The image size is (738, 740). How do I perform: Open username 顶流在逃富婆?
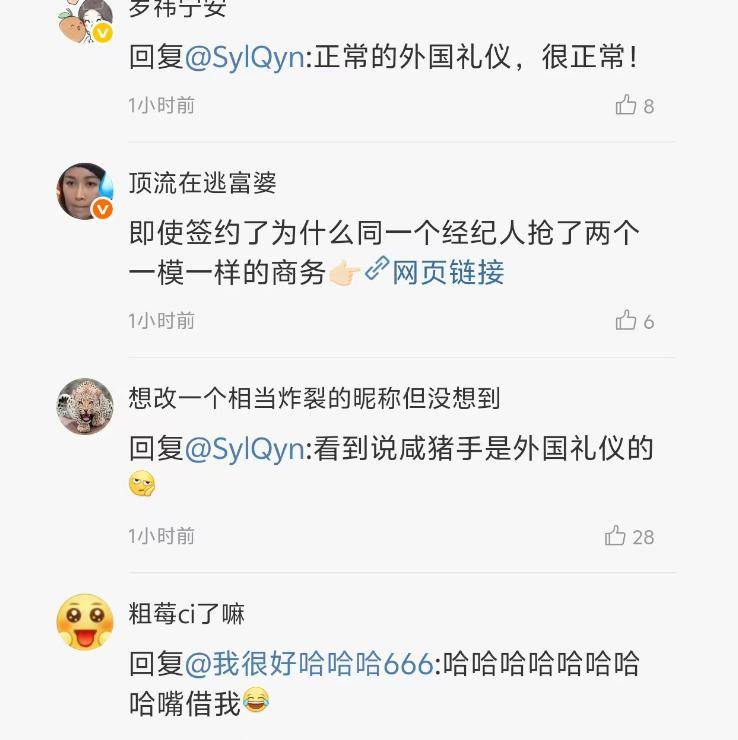202,183
